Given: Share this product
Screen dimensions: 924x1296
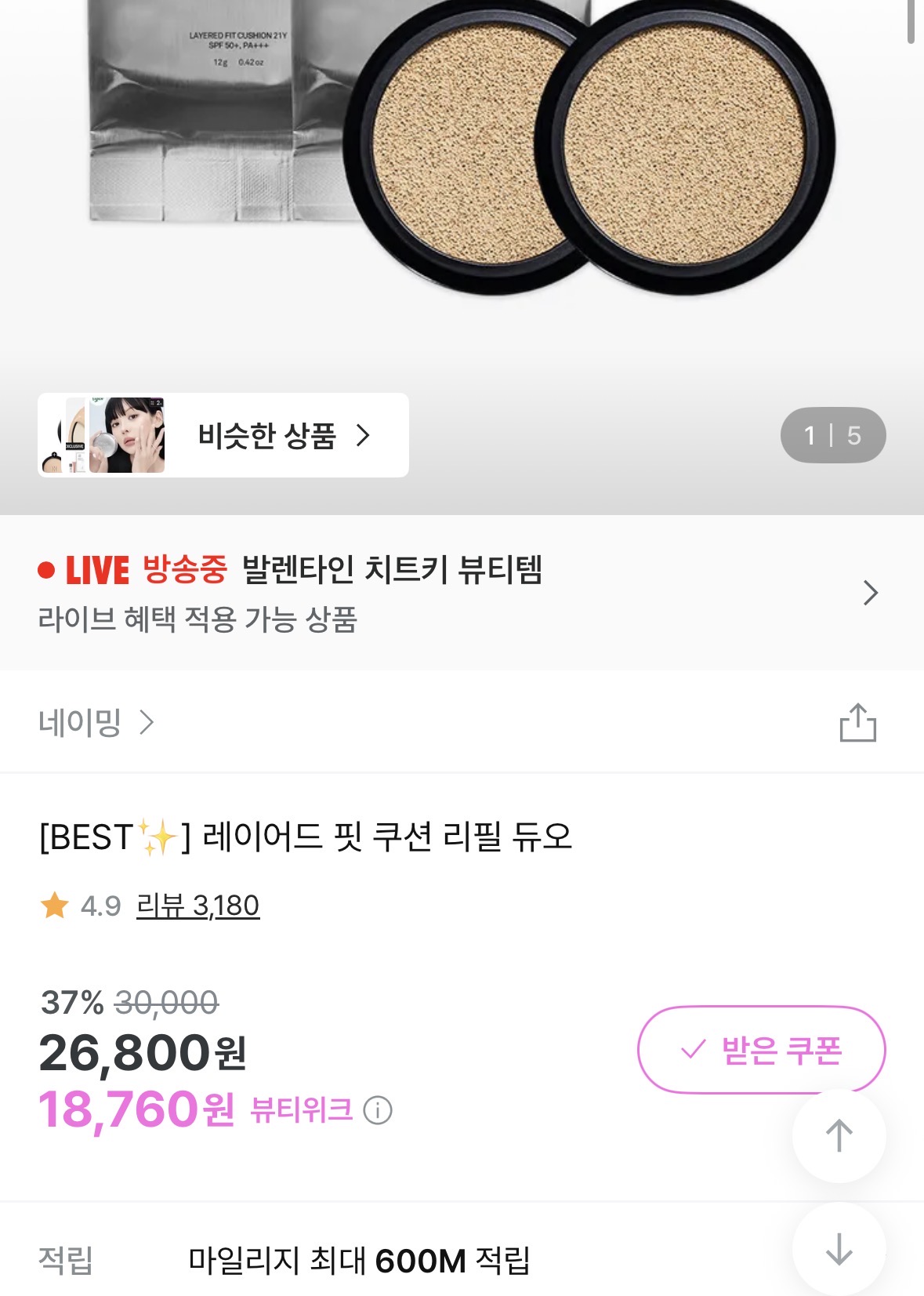Looking at the screenshot, I should (857, 722).
